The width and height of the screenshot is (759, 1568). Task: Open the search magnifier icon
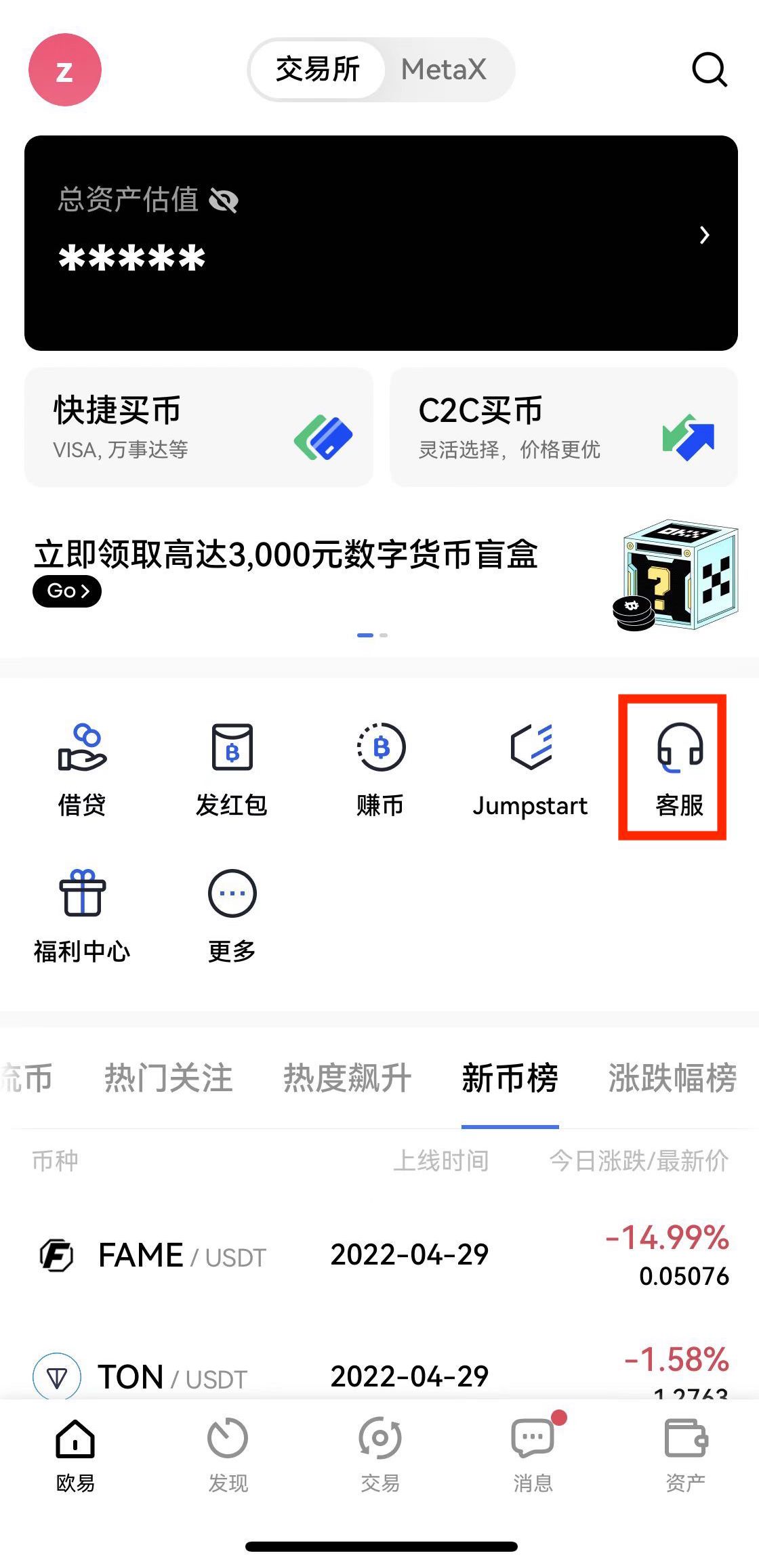point(709,70)
